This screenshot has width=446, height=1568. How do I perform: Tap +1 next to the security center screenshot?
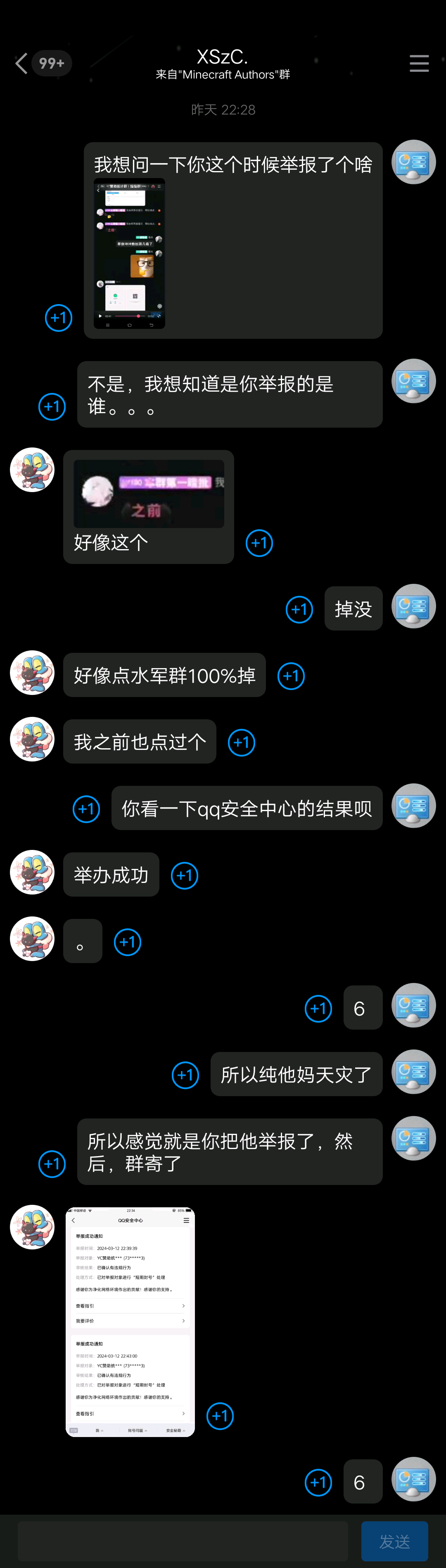tap(220, 1416)
